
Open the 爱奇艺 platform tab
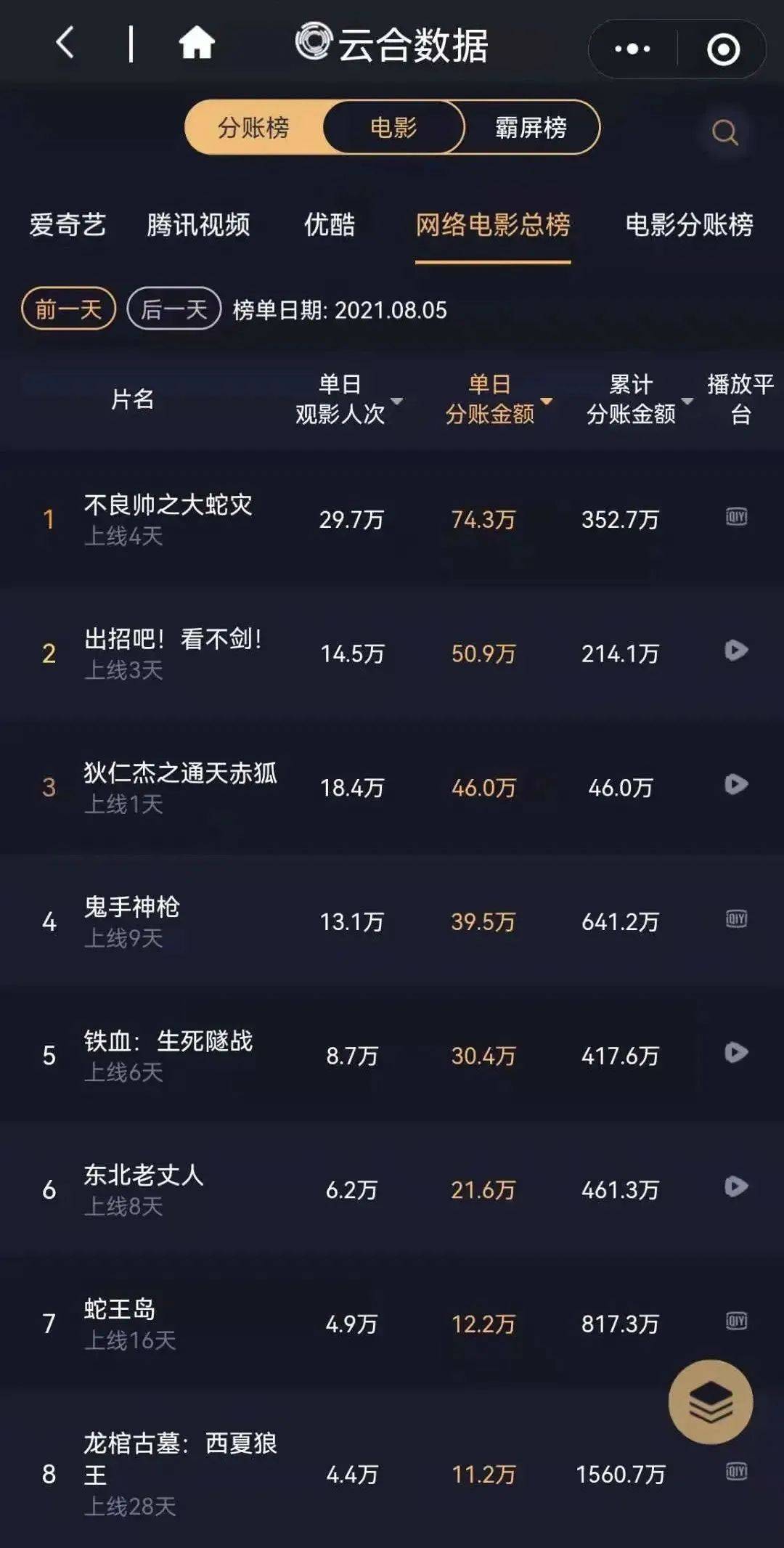coord(68,224)
